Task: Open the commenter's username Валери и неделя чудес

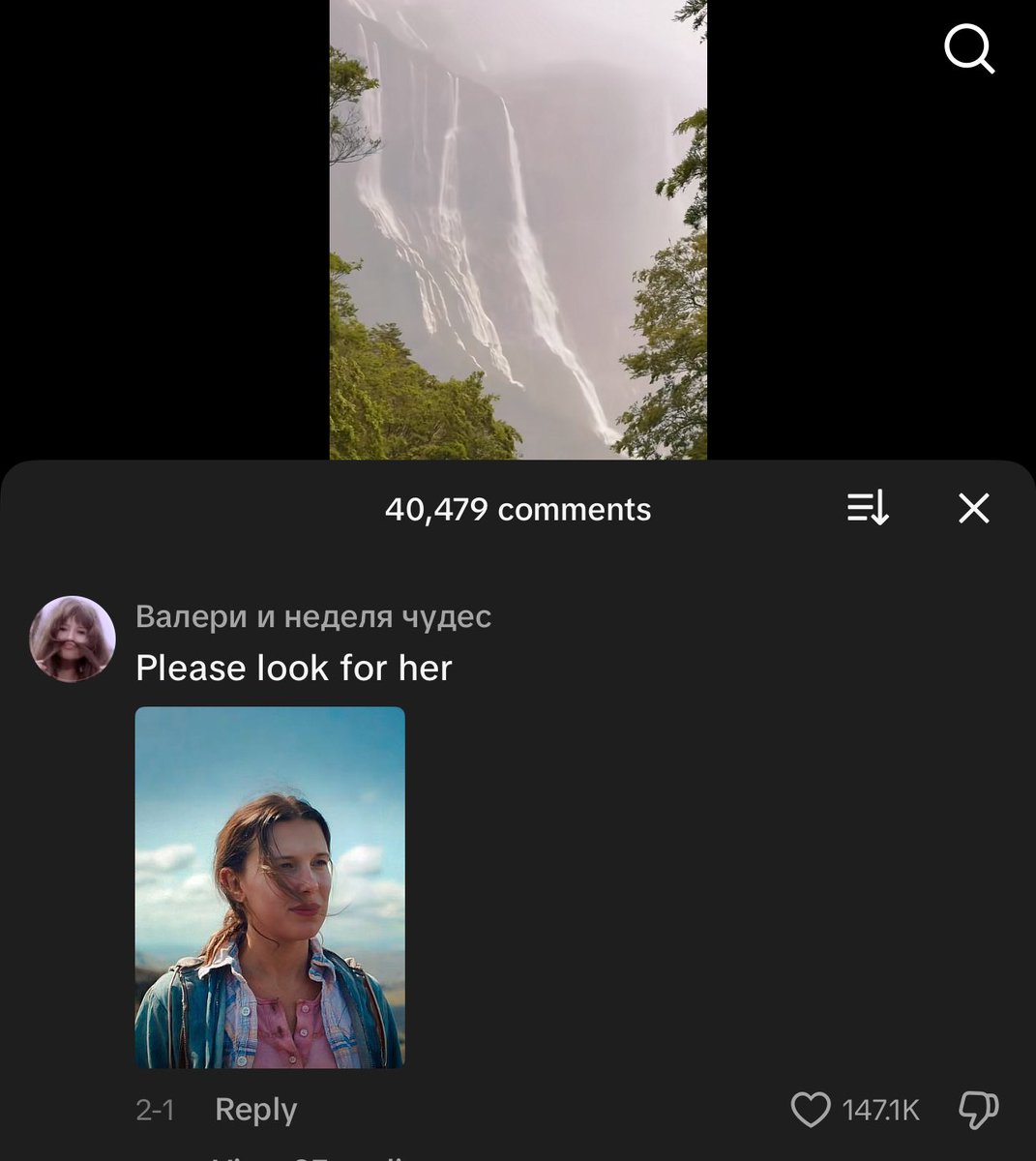Action: 313,616
